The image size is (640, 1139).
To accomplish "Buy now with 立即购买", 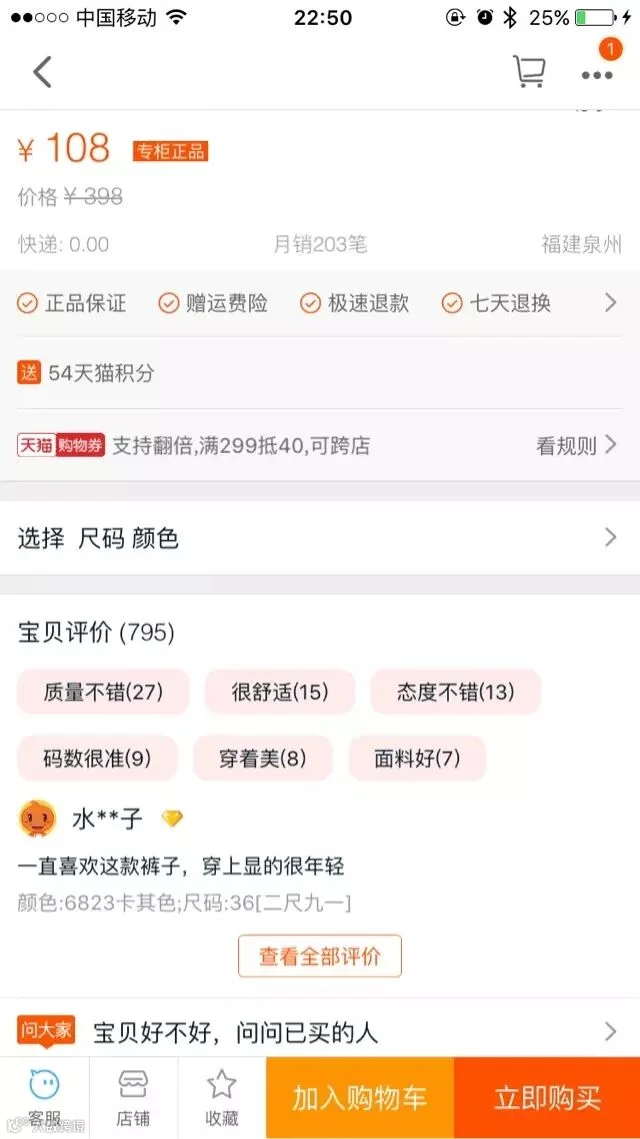I will (x=547, y=1098).
